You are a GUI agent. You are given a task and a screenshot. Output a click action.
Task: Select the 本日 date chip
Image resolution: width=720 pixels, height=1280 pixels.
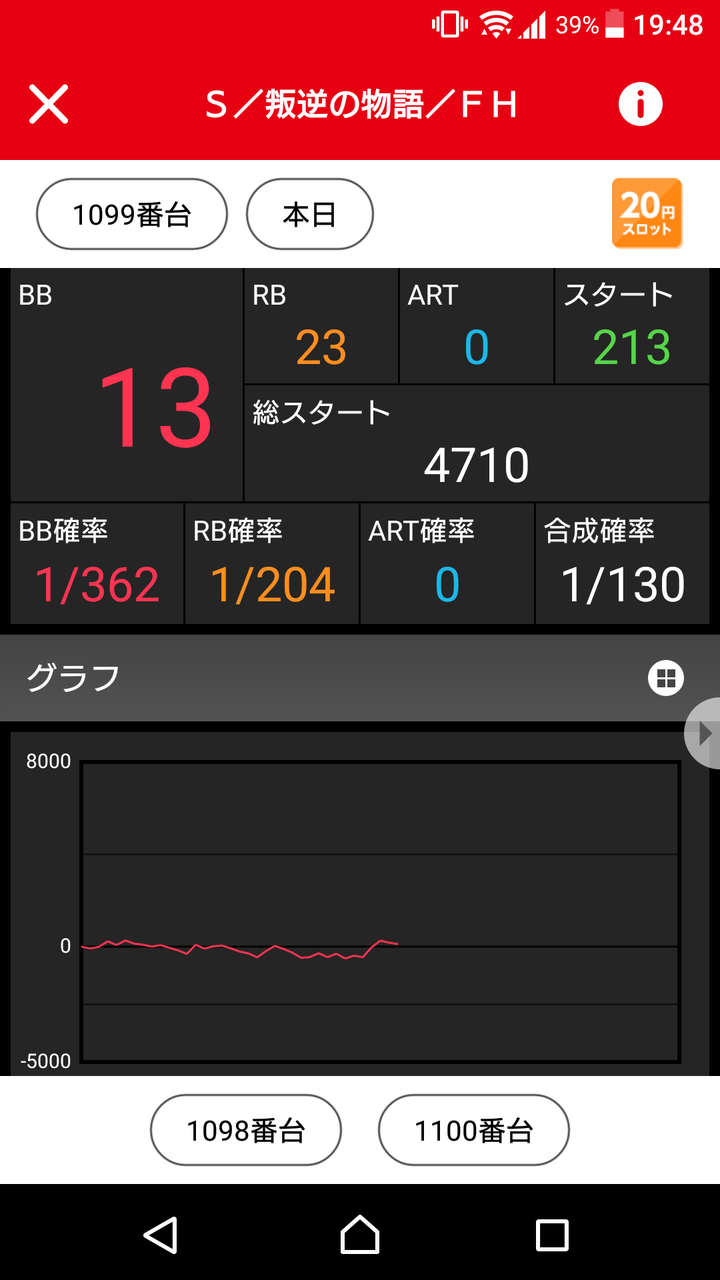point(310,214)
